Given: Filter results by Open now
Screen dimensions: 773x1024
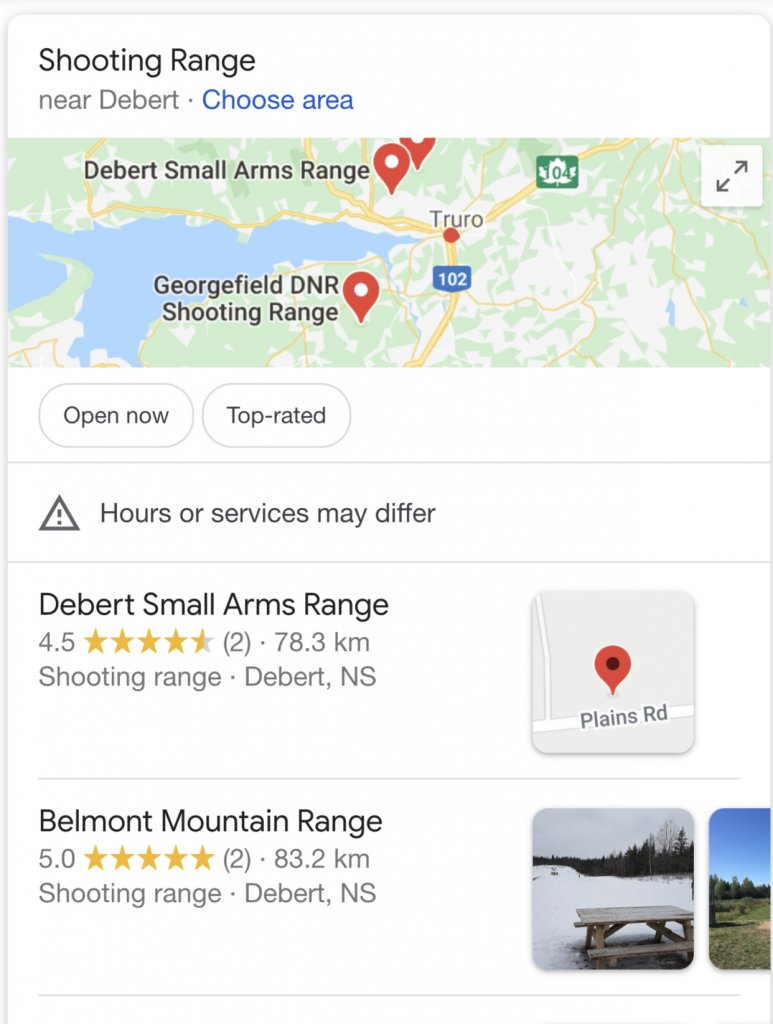Looking at the screenshot, I should pos(116,416).
